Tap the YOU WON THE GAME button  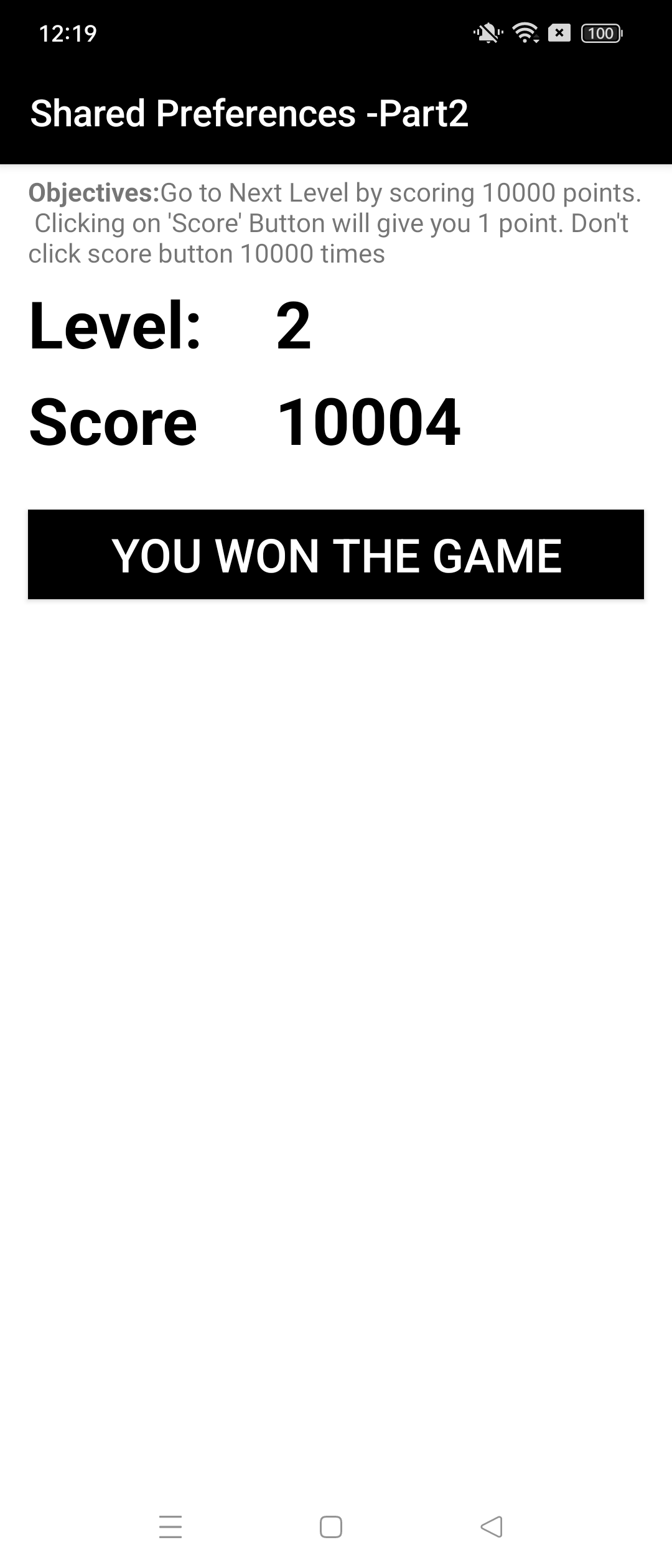336,554
